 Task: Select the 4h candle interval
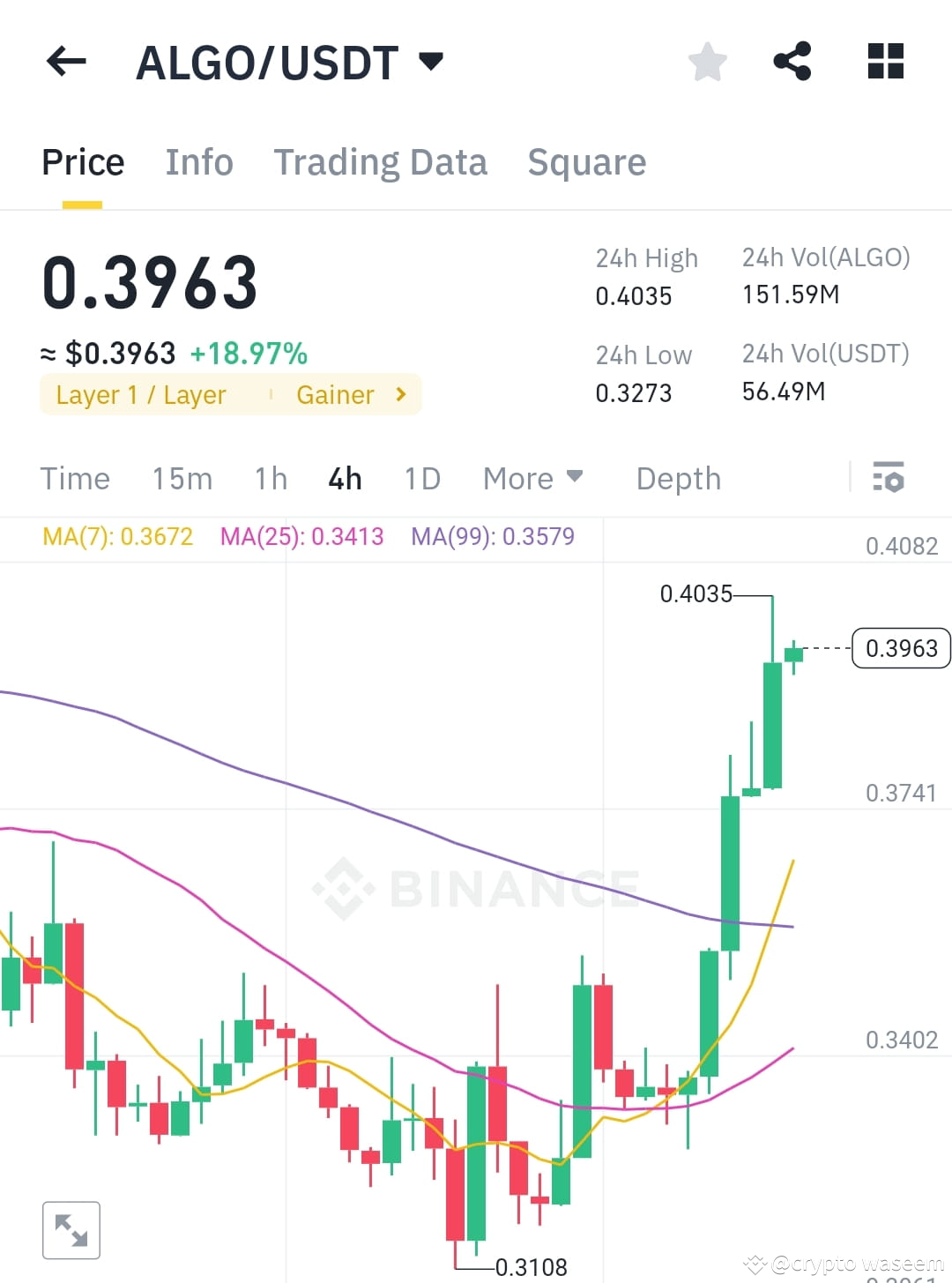[x=344, y=478]
